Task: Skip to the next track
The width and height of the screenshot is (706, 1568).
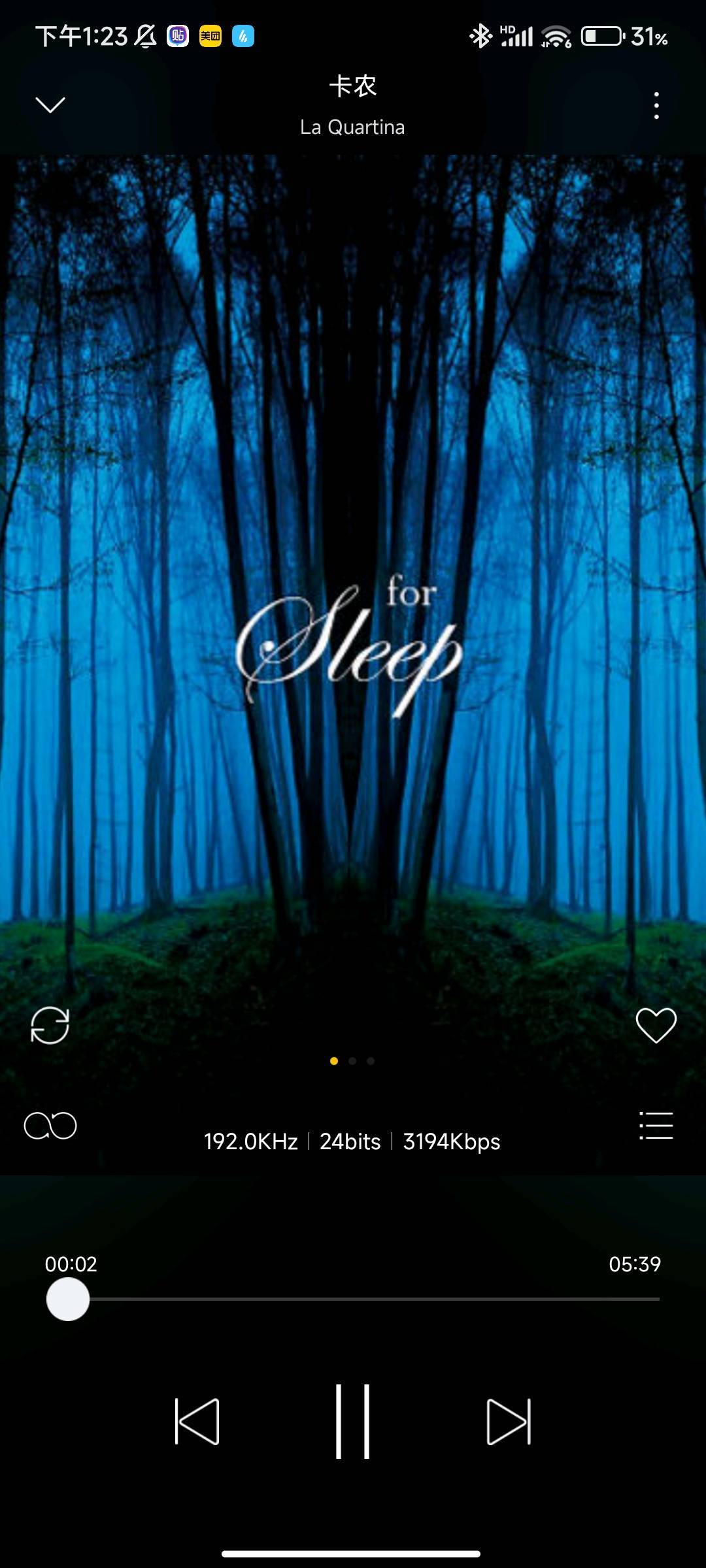Action: click(509, 1422)
